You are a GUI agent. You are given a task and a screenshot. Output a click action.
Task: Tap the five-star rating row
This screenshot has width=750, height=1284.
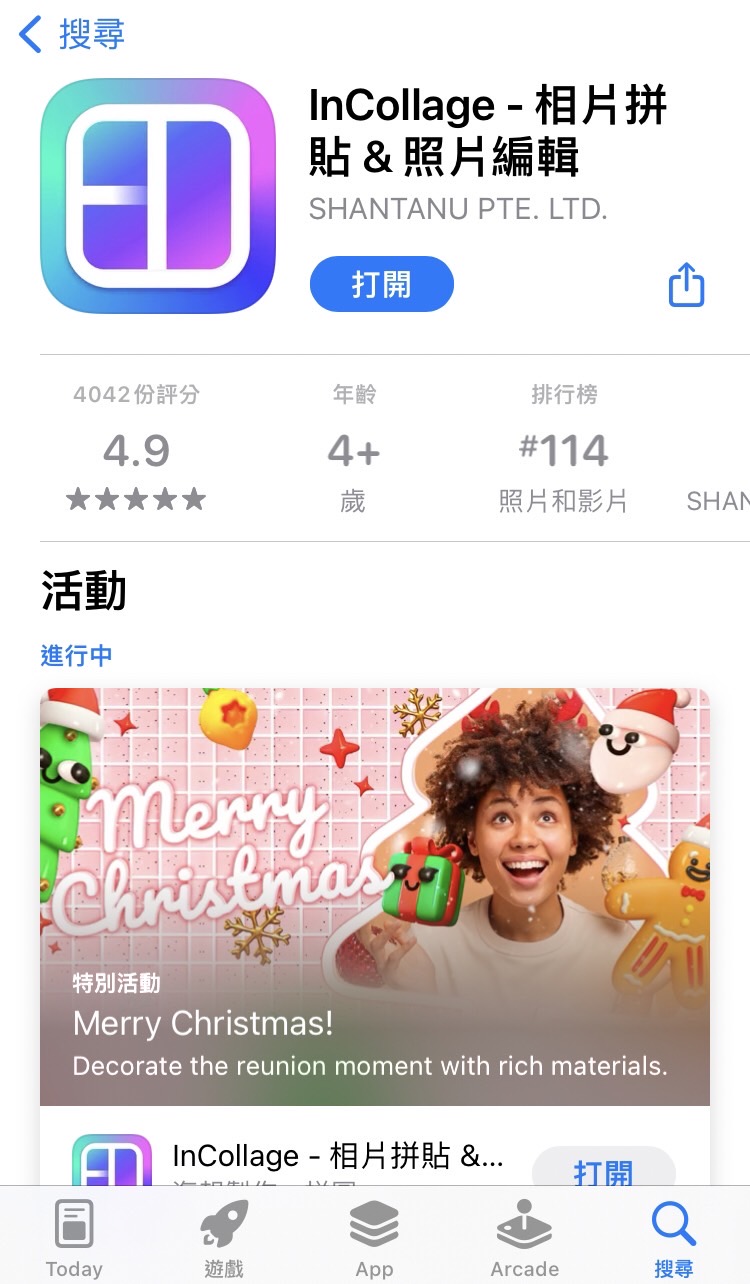point(135,499)
